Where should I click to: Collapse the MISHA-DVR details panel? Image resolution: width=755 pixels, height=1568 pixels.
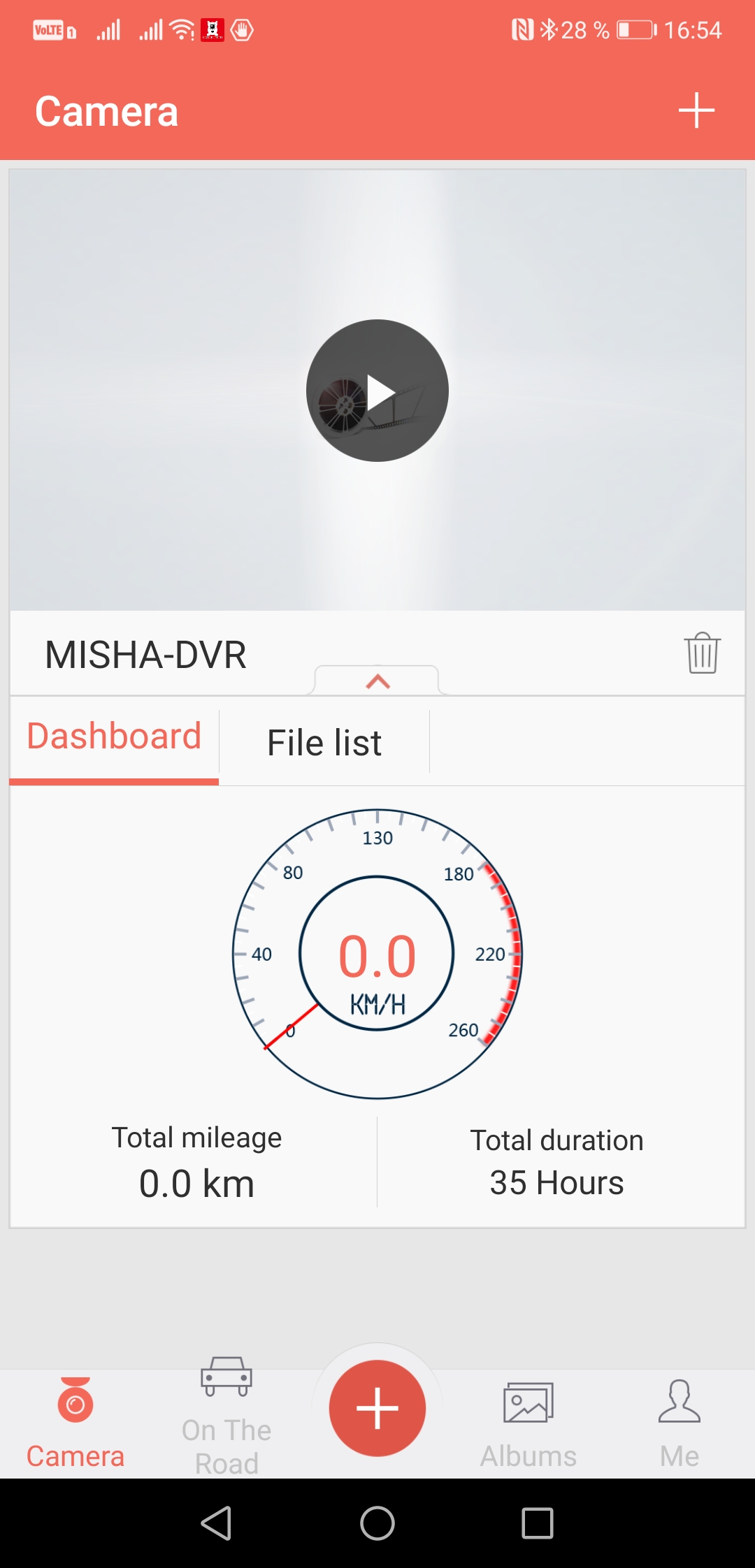[x=377, y=681]
